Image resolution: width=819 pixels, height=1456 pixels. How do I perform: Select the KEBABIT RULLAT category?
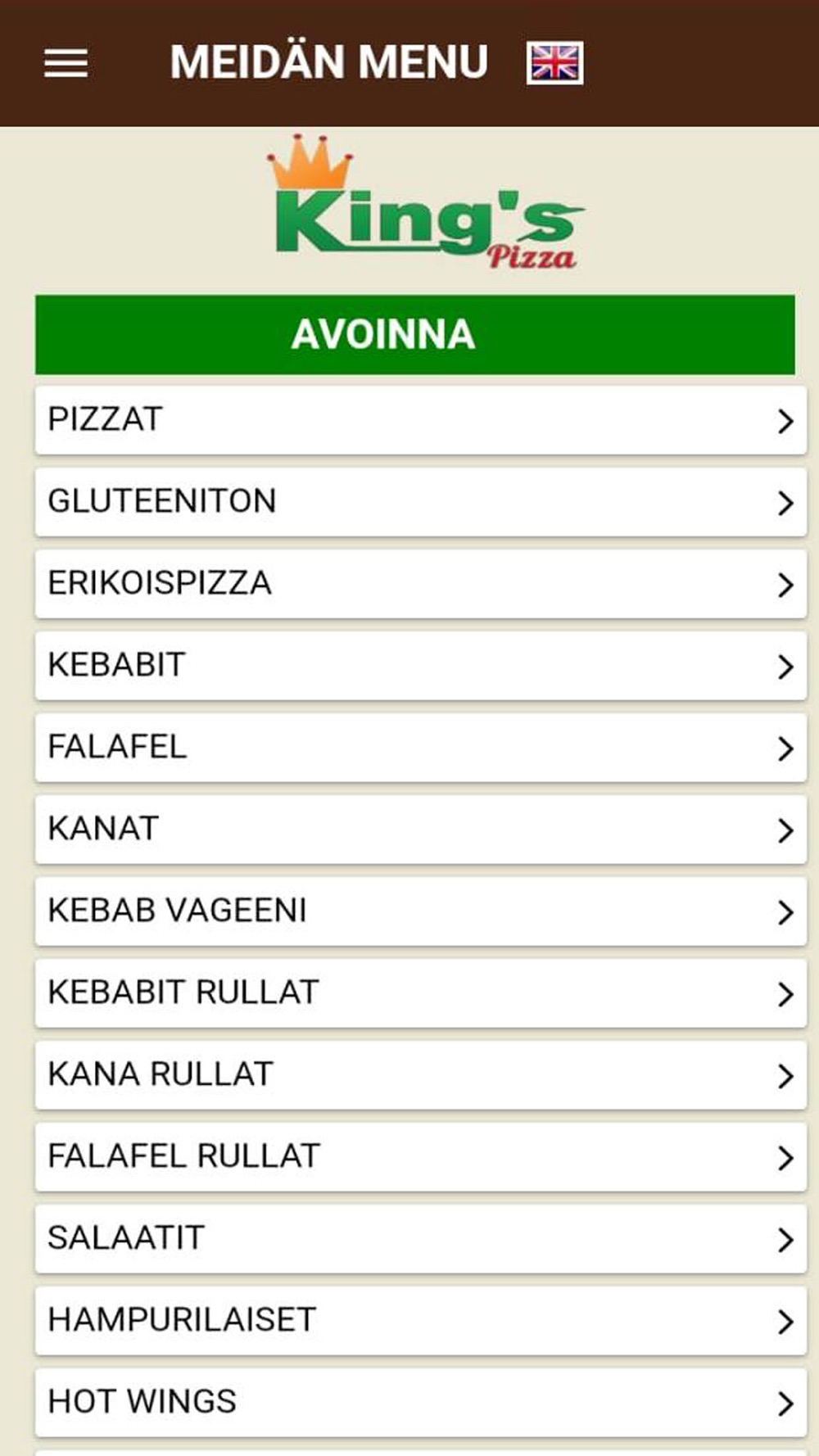tap(421, 993)
